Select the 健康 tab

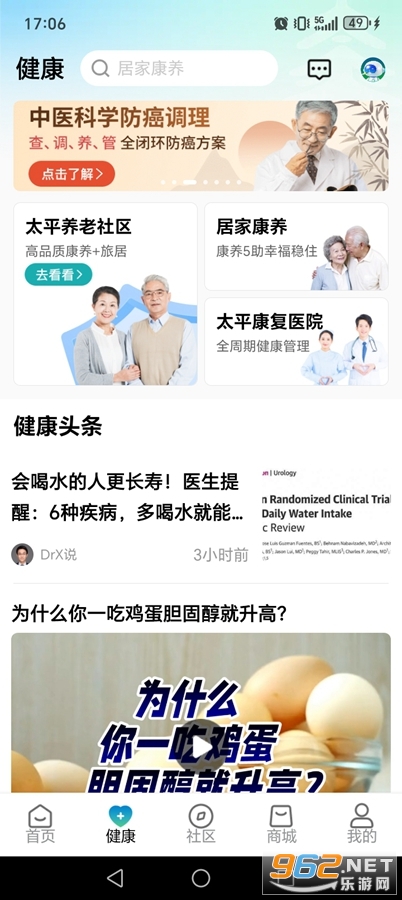[x=121, y=824]
